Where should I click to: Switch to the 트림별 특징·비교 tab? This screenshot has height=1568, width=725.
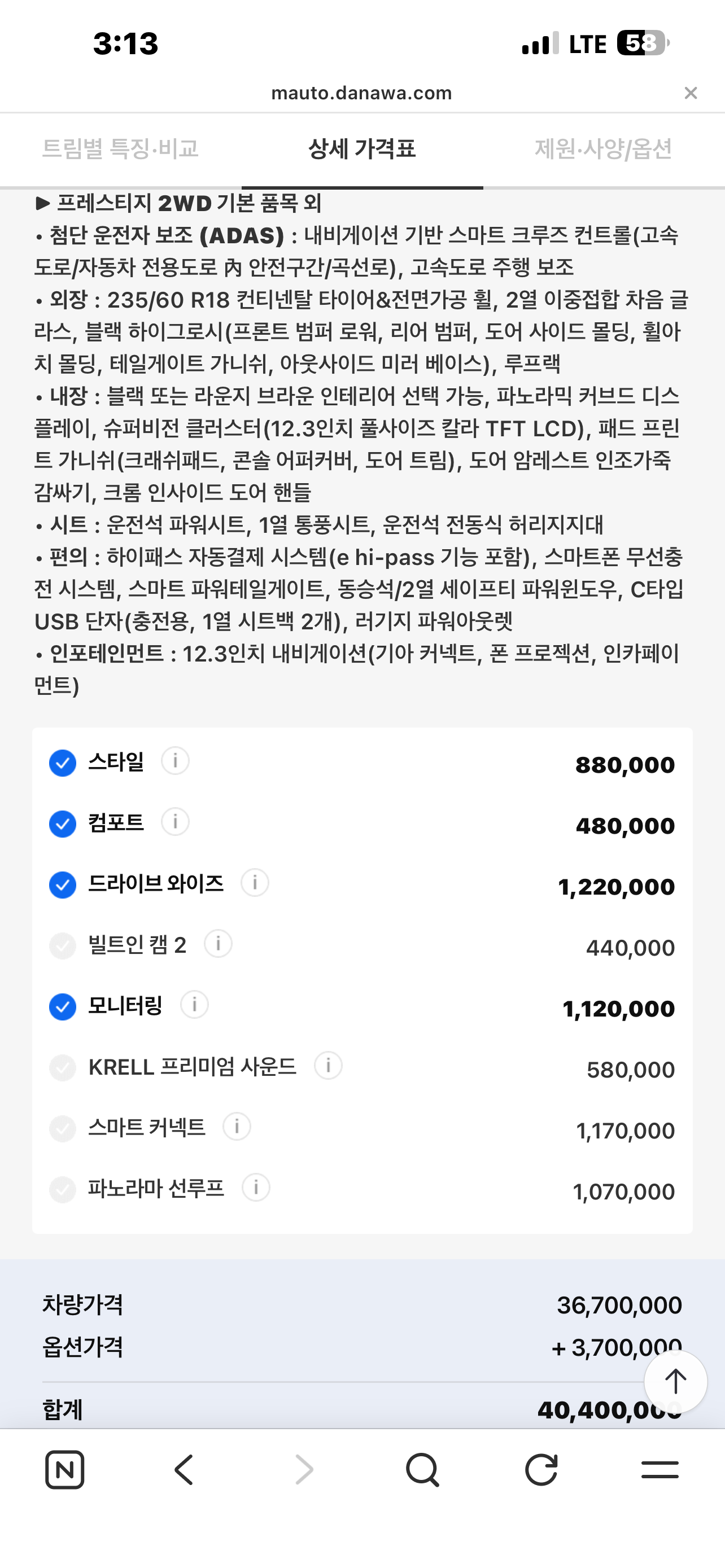point(120,149)
